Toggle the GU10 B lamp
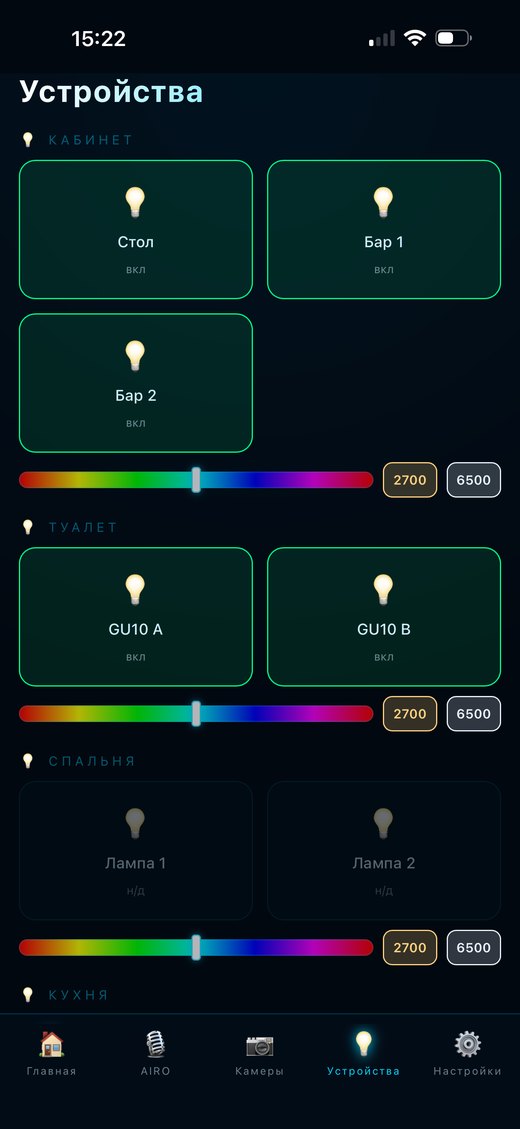This screenshot has height=1129, width=520. [x=384, y=616]
